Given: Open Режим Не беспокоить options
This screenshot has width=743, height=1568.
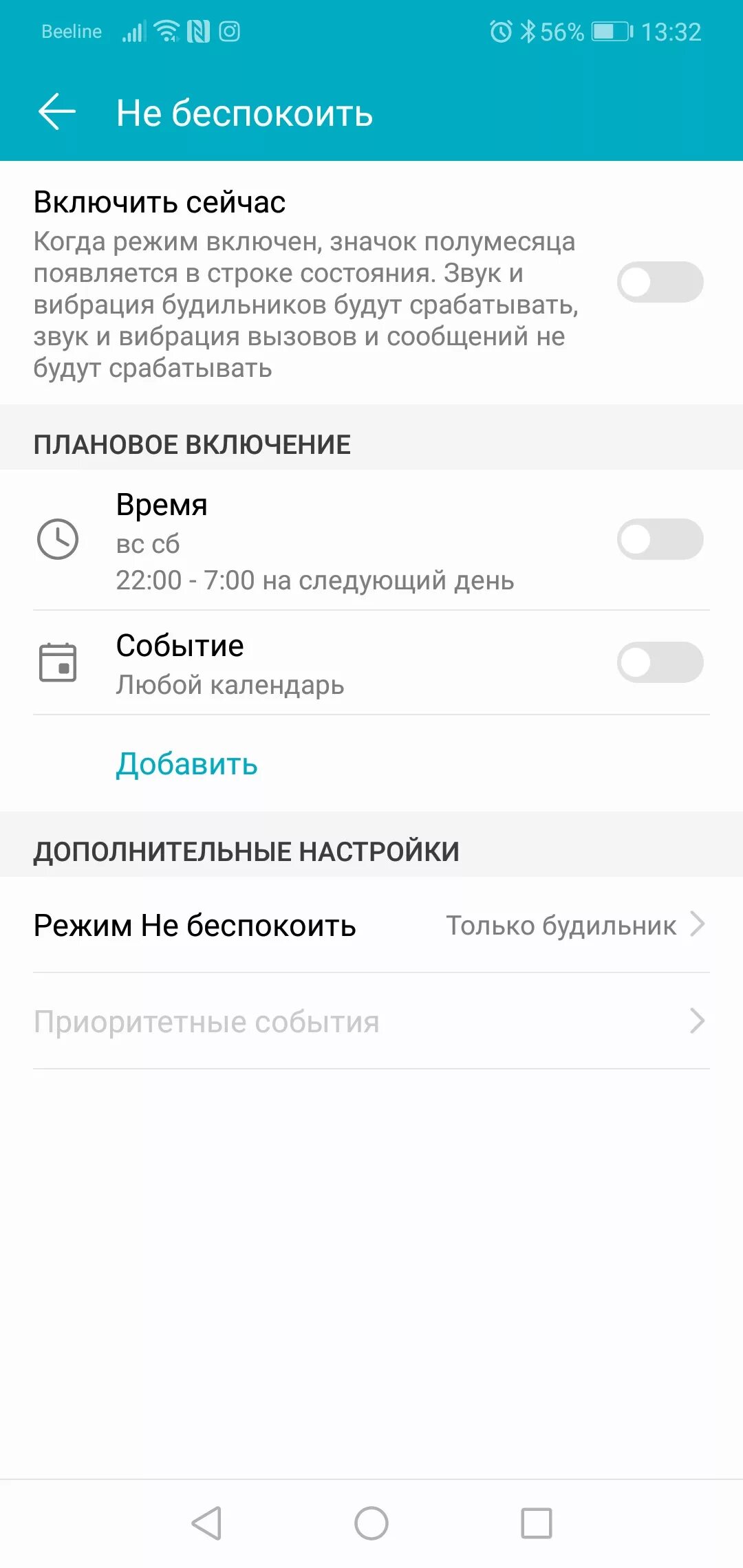Looking at the screenshot, I should pyautogui.click(x=371, y=925).
